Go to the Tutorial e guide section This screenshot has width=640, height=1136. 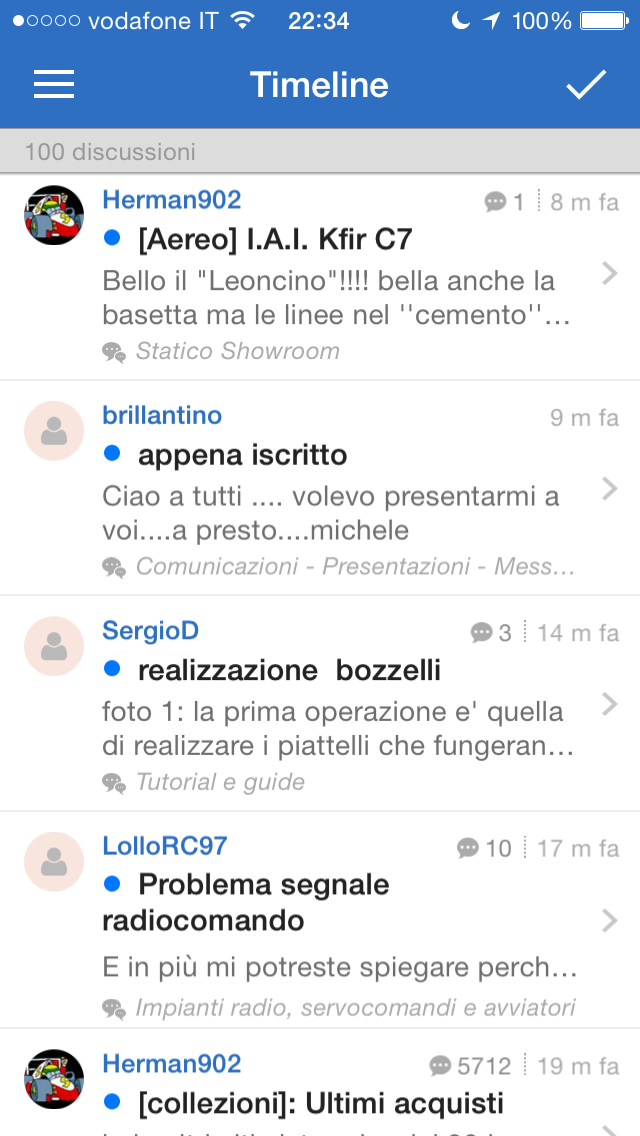click(x=220, y=782)
